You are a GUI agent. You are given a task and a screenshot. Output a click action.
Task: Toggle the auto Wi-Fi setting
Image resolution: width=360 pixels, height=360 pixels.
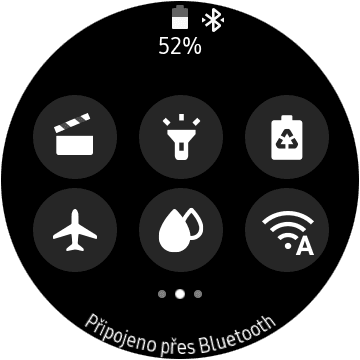pyautogui.click(x=287, y=230)
